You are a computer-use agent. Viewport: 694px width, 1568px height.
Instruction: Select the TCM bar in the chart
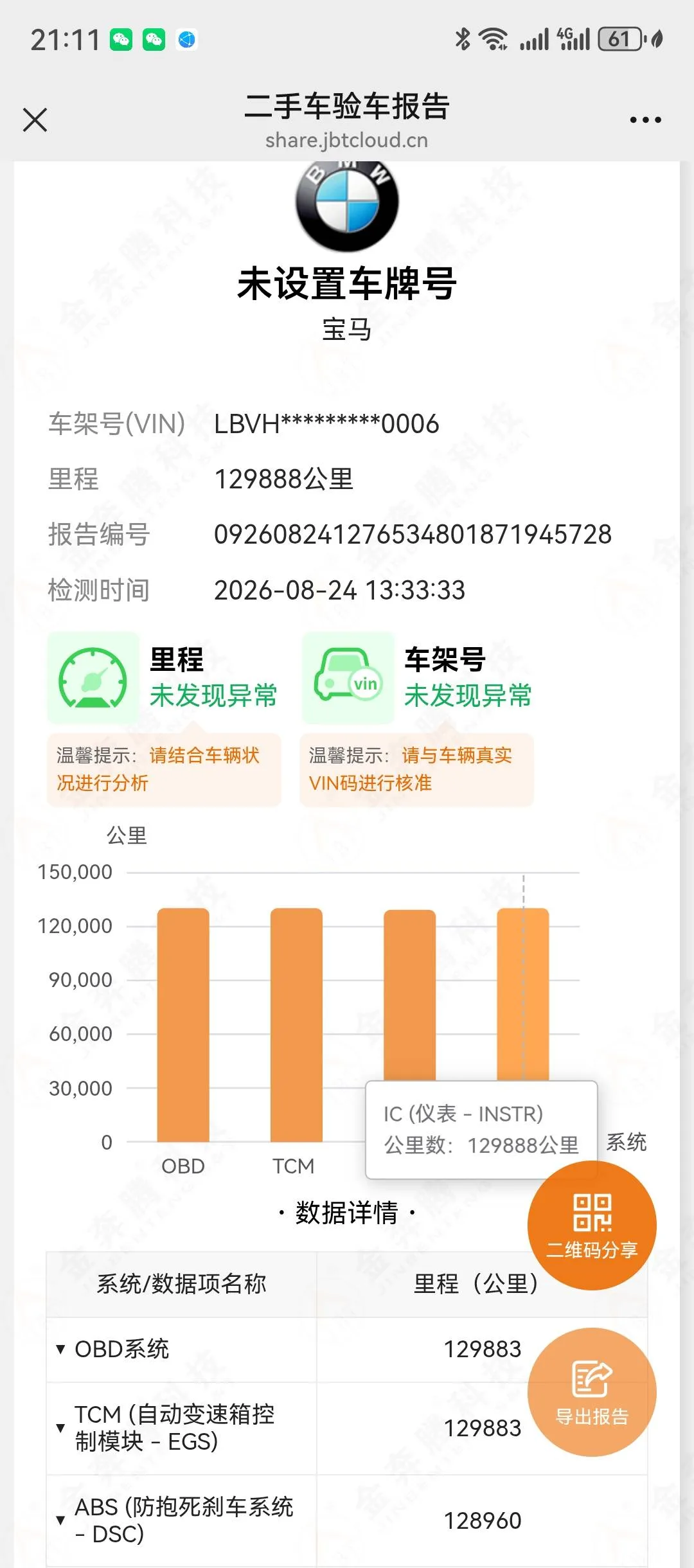pos(296,1025)
